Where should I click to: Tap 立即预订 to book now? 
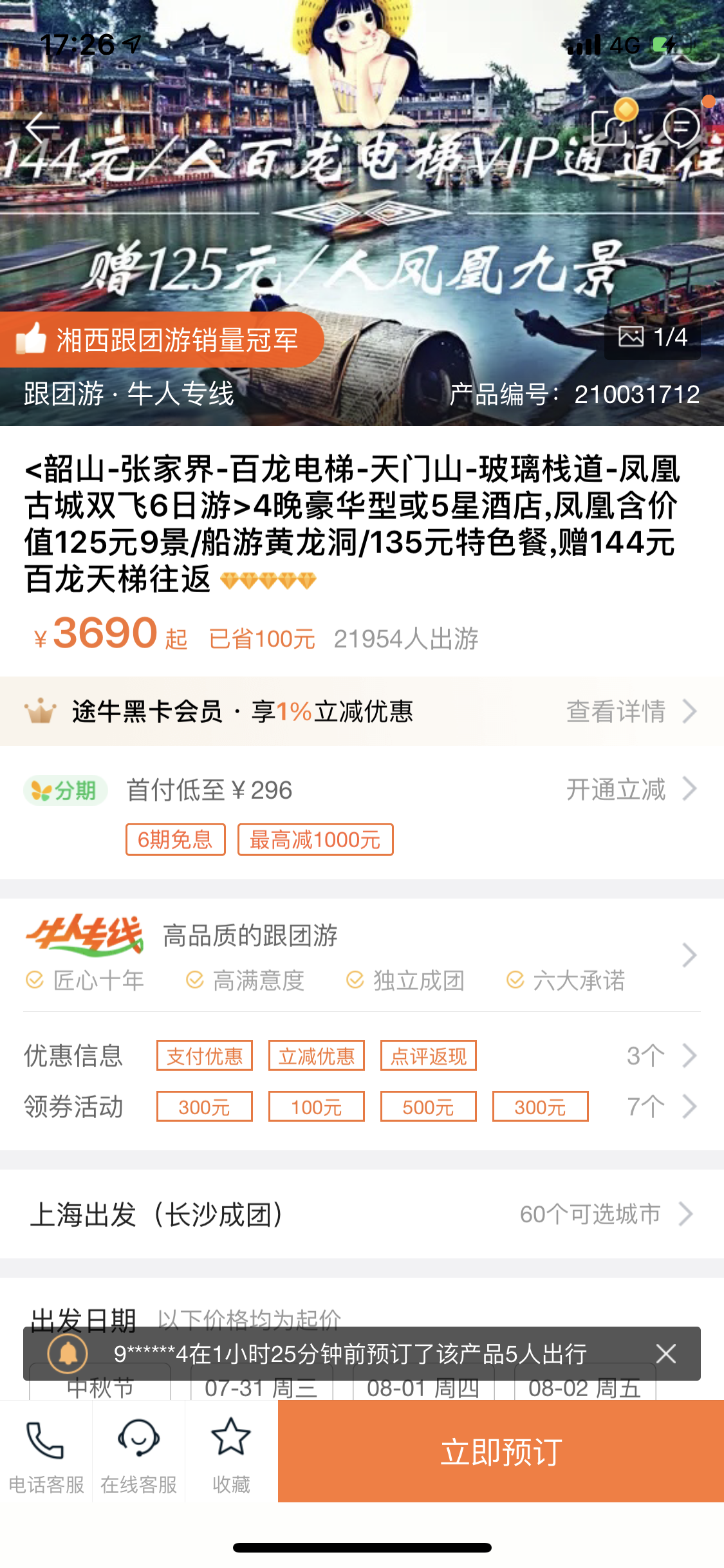tap(501, 1451)
